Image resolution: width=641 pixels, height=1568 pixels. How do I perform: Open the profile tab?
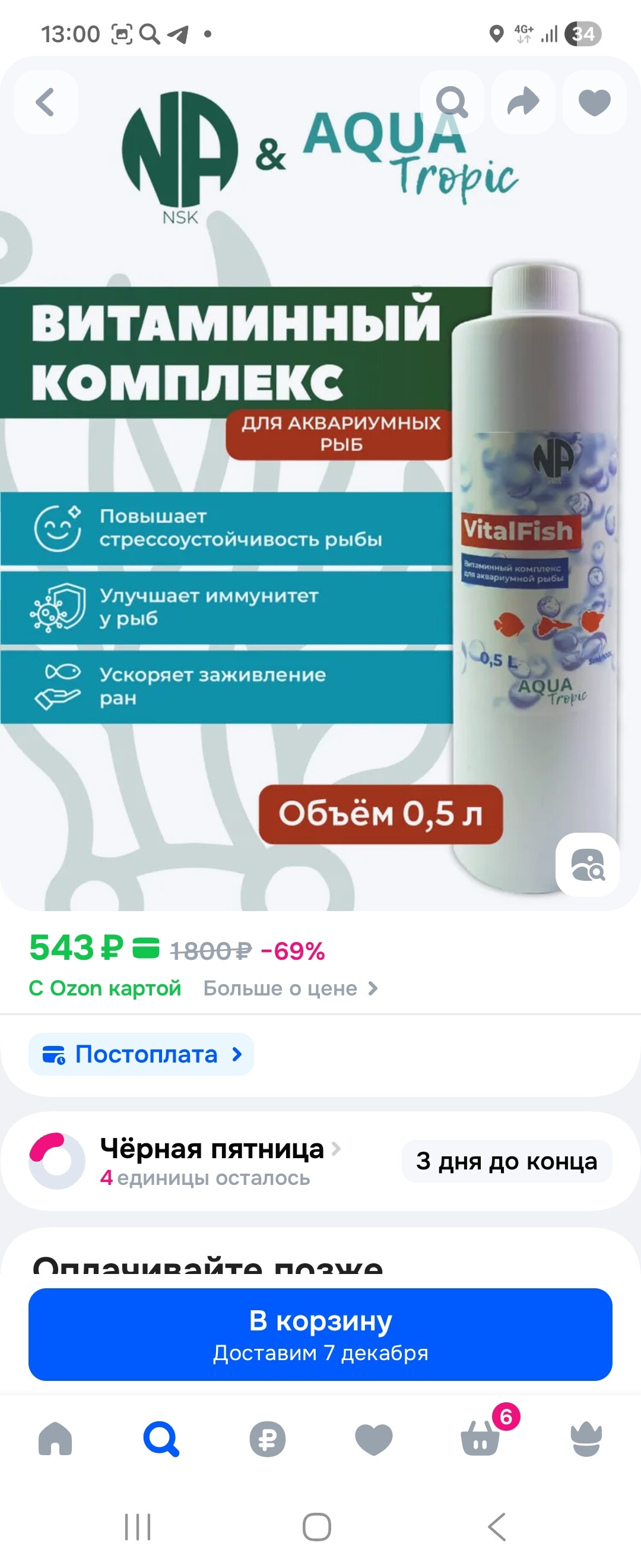[586, 1439]
